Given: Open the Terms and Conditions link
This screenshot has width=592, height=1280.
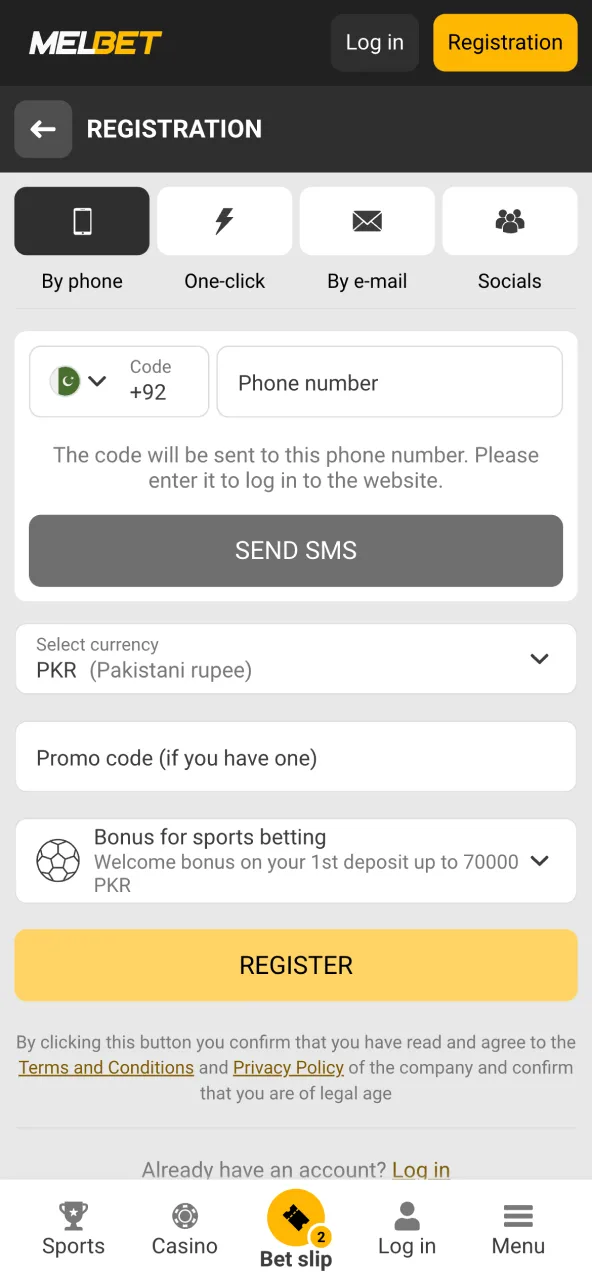Looking at the screenshot, I should point(106,1068).
